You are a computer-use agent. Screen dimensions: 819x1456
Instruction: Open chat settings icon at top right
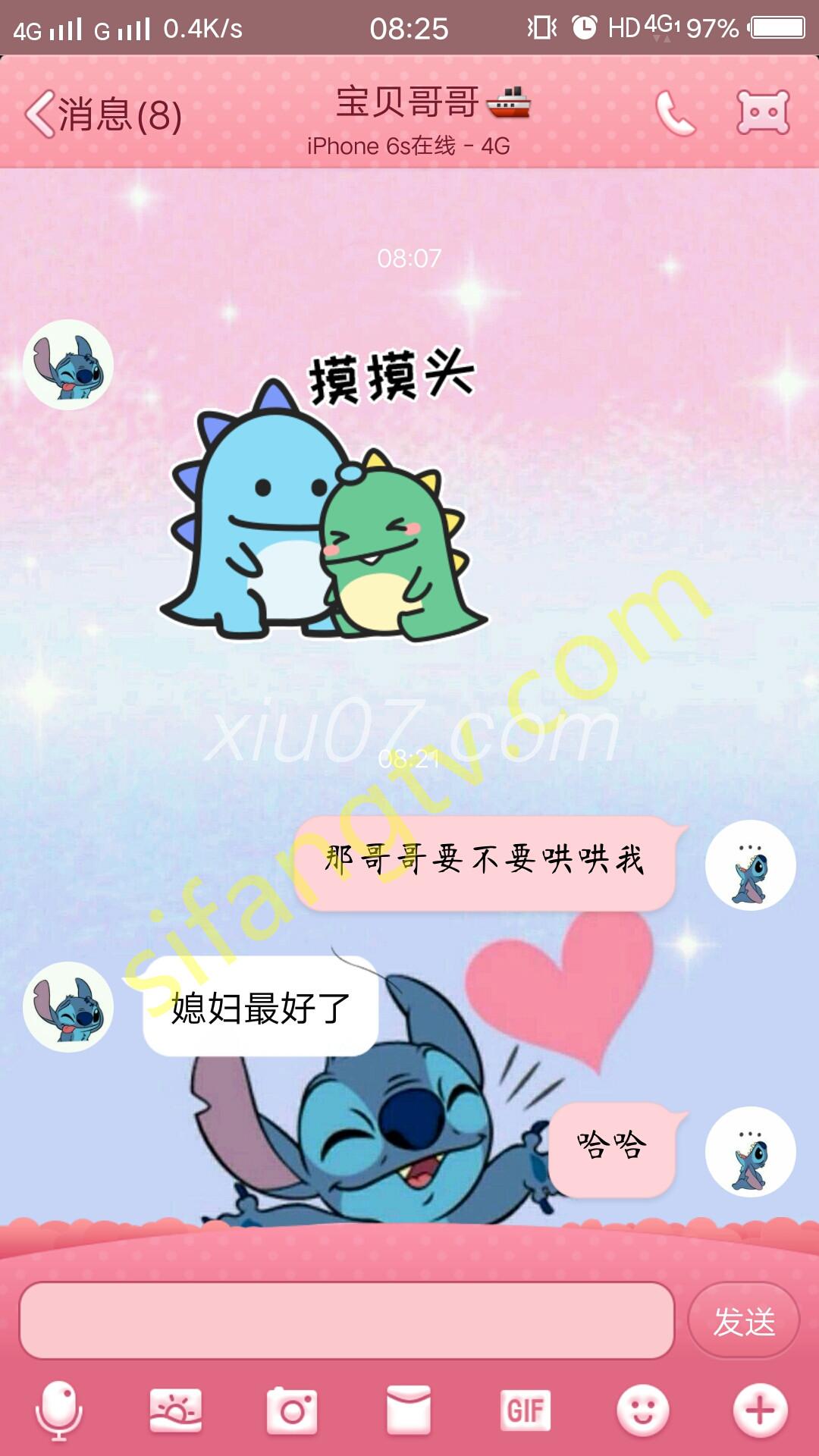tap(763, 113)
